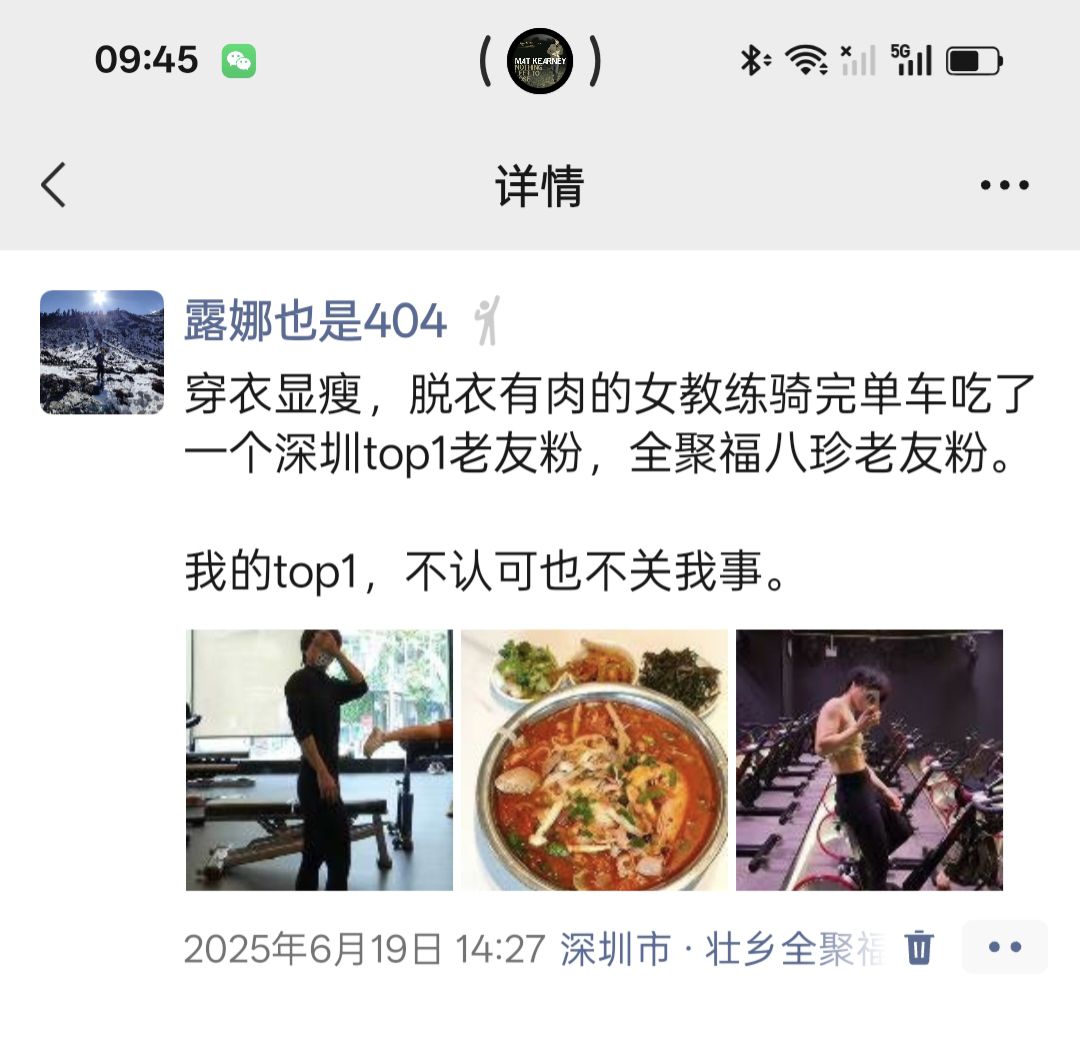1080x1039 pixels.
Task: Open the three-dot menu in the title bar
Action: click(x=1004, y=185)
